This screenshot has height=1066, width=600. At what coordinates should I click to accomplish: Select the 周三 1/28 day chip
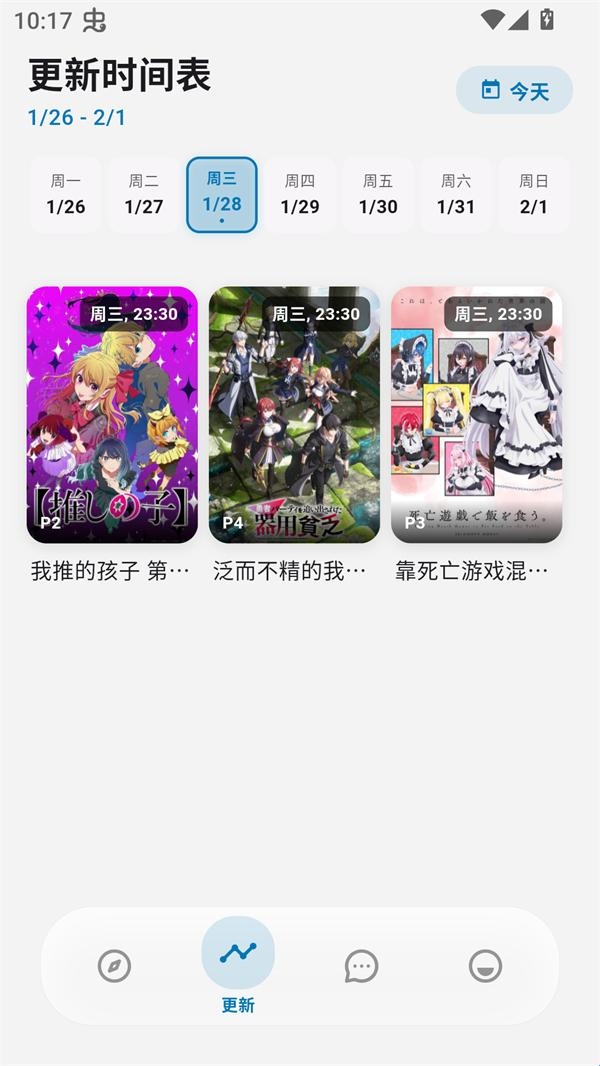222,195
